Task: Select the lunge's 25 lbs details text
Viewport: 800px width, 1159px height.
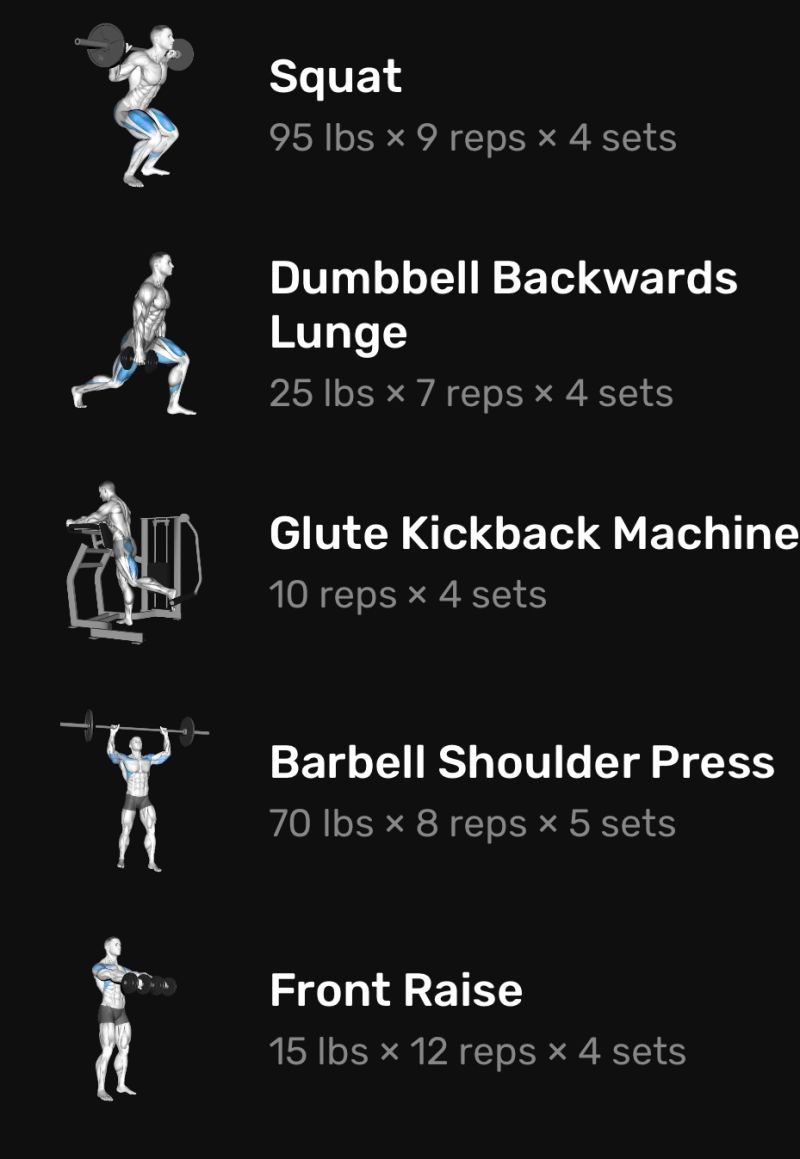Action: coord(470,394)
